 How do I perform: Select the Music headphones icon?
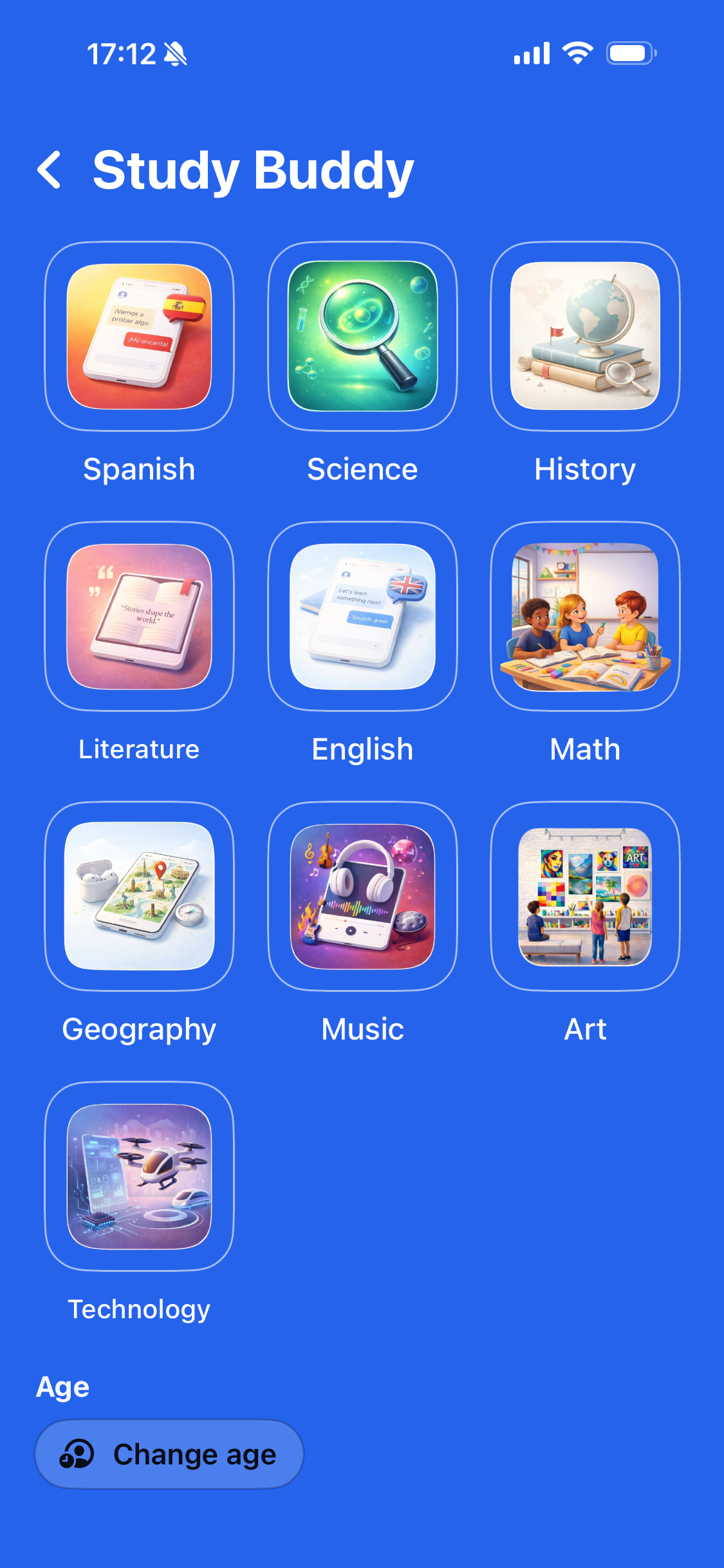pos(362,897)
